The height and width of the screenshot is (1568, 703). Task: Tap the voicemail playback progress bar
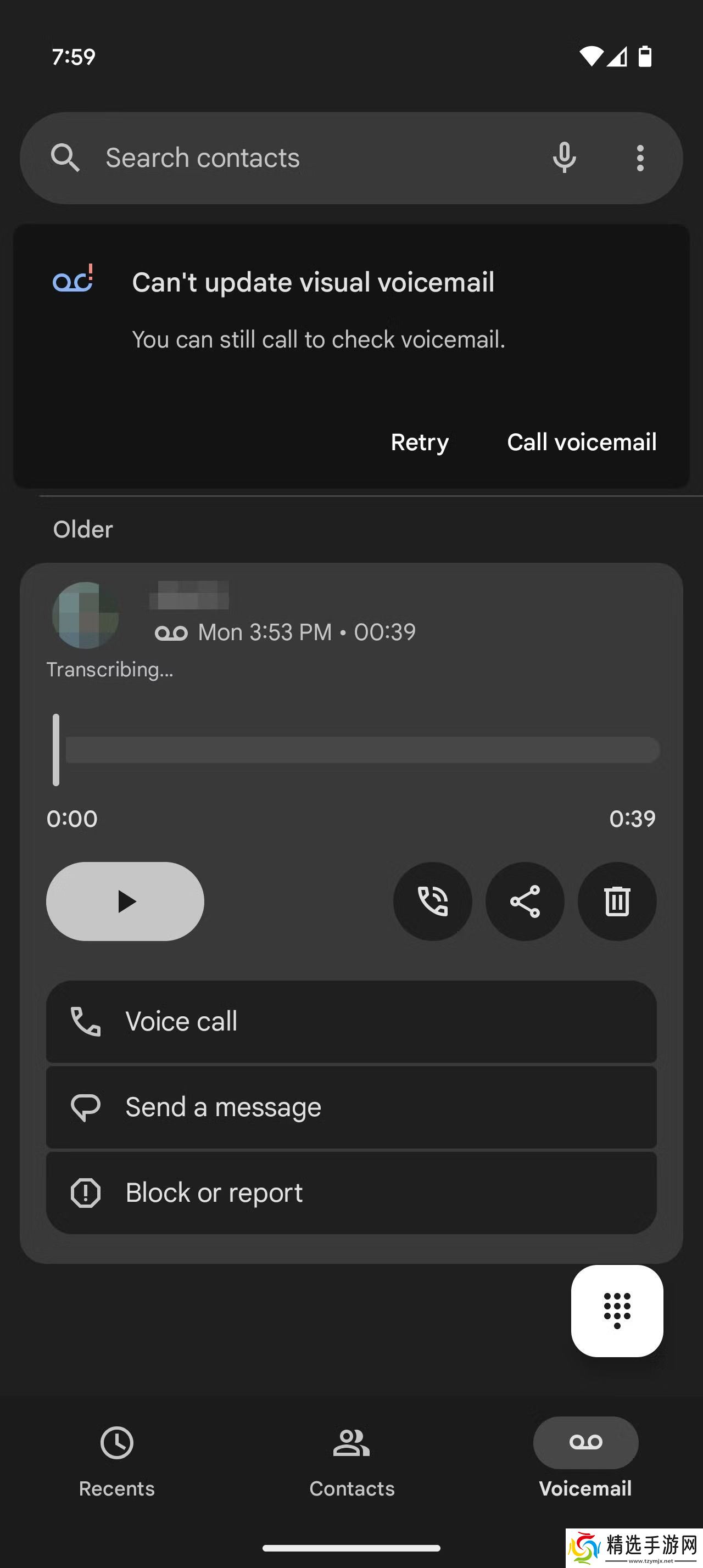(362, 749)
